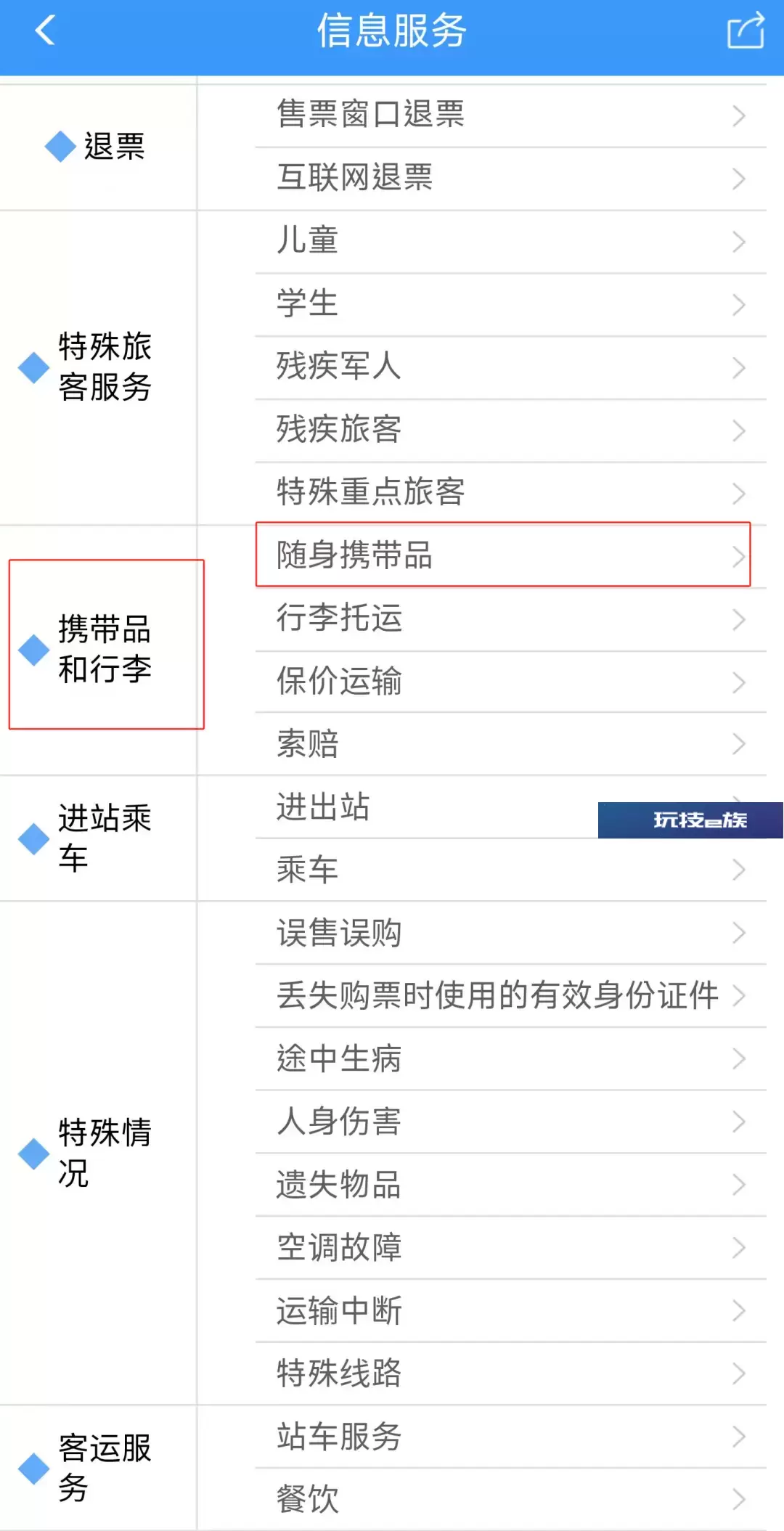Go back using the top-left arrow
Image resolution: width=784 pixels, height=1531 pixels.
click(x=45, y=30)
